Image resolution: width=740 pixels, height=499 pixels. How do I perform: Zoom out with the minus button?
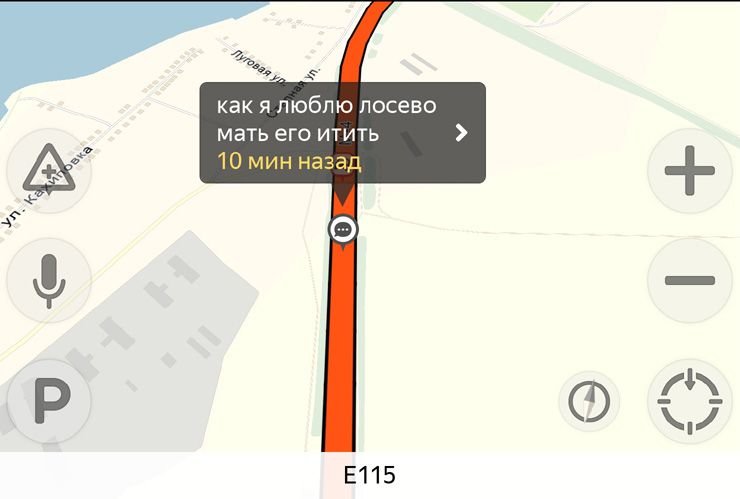tap(690, 280)
